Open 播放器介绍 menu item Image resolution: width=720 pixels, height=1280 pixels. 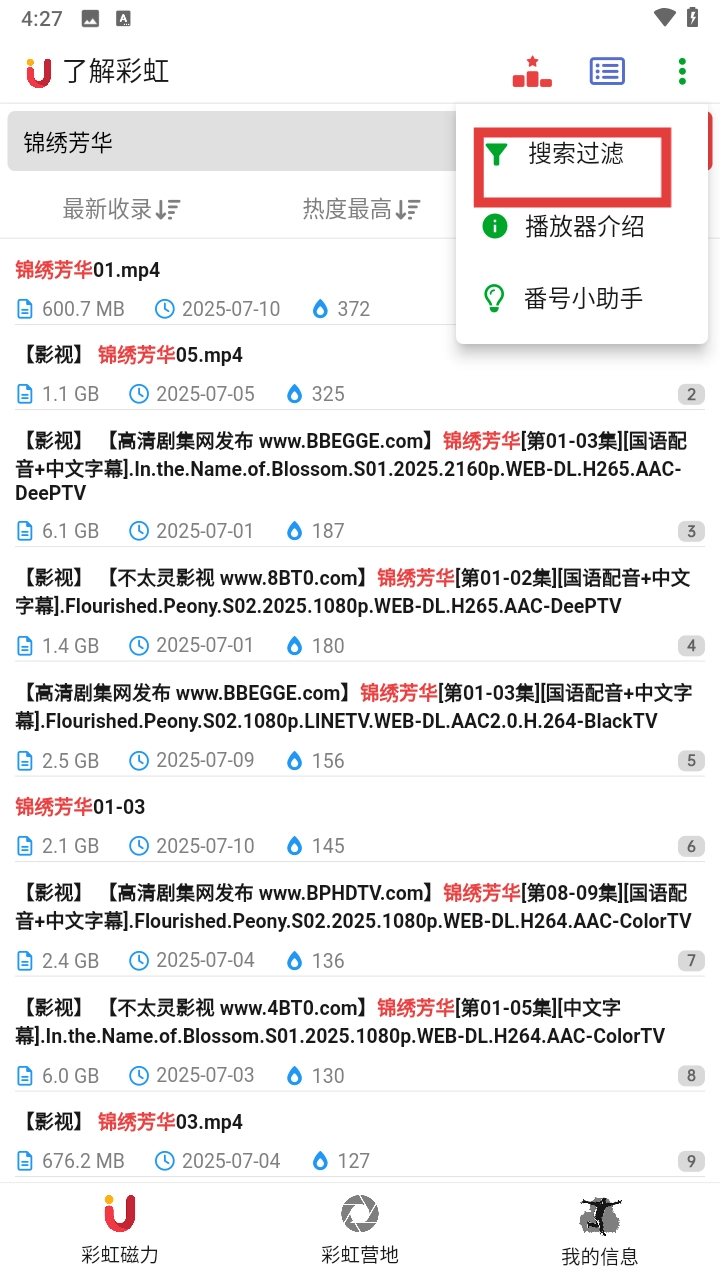(x=583, y=227)
